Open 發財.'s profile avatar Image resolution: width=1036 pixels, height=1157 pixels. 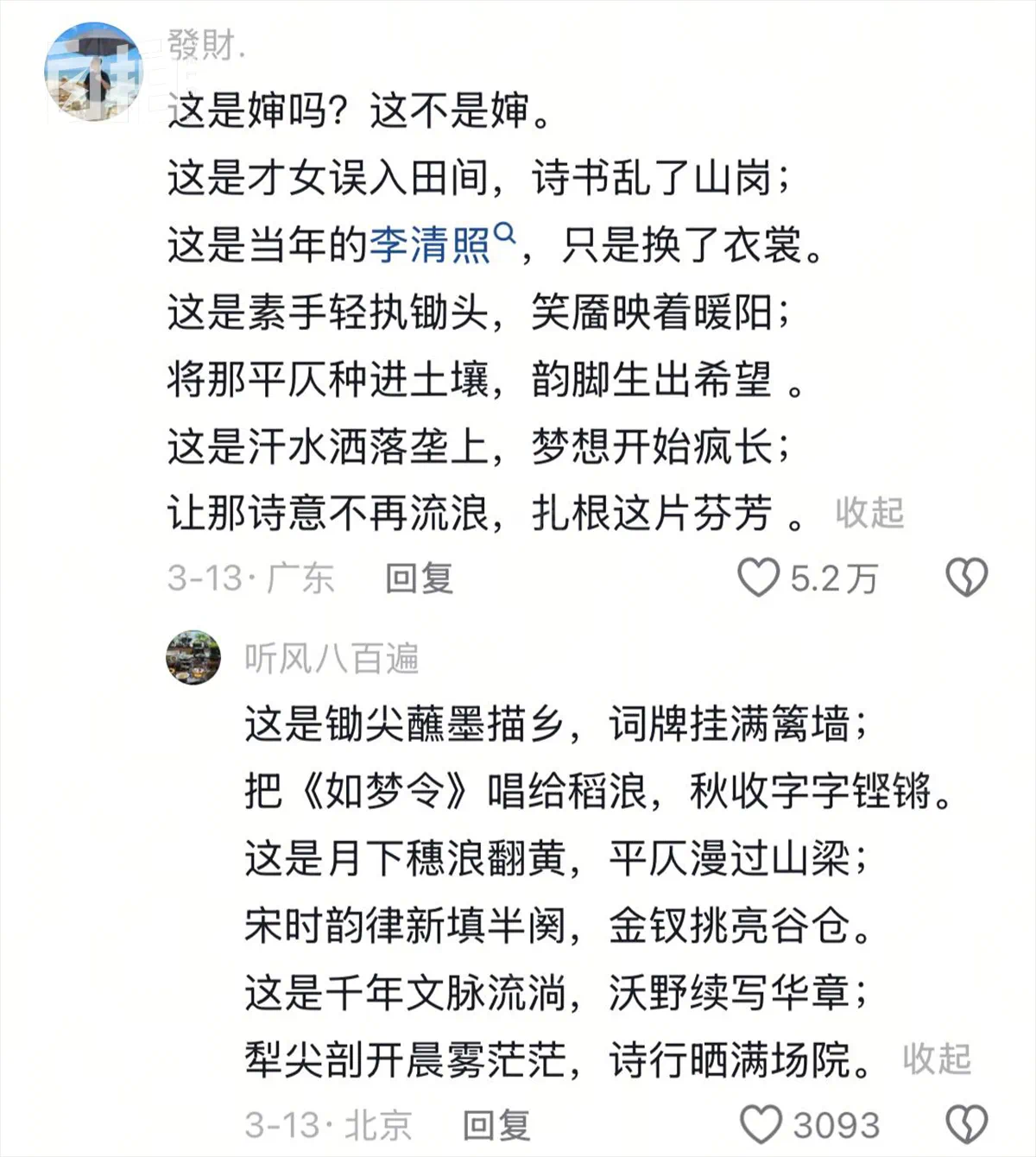click(92, 72)
